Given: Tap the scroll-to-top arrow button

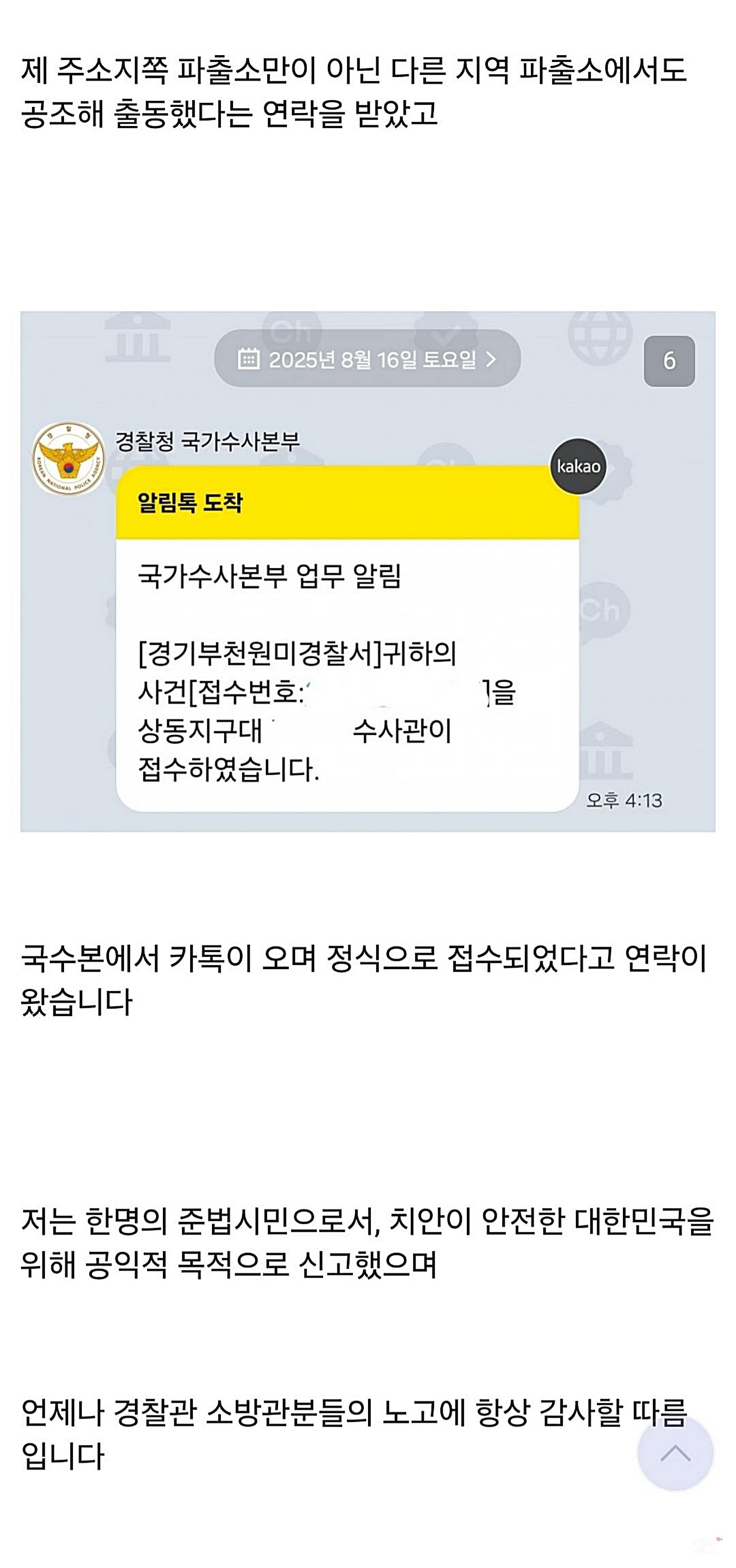Looking at the screenshot, I should pos(675,1453).
